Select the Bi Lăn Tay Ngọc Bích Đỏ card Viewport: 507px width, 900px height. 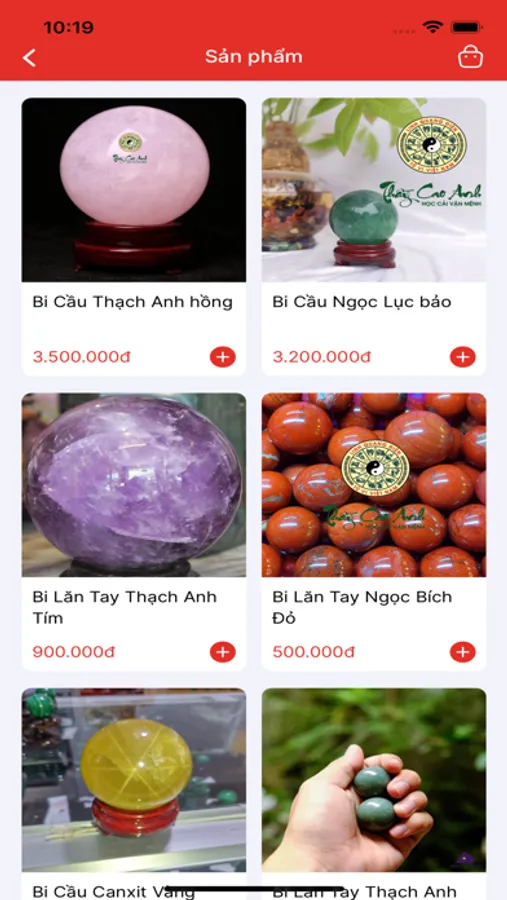point(374,532)
